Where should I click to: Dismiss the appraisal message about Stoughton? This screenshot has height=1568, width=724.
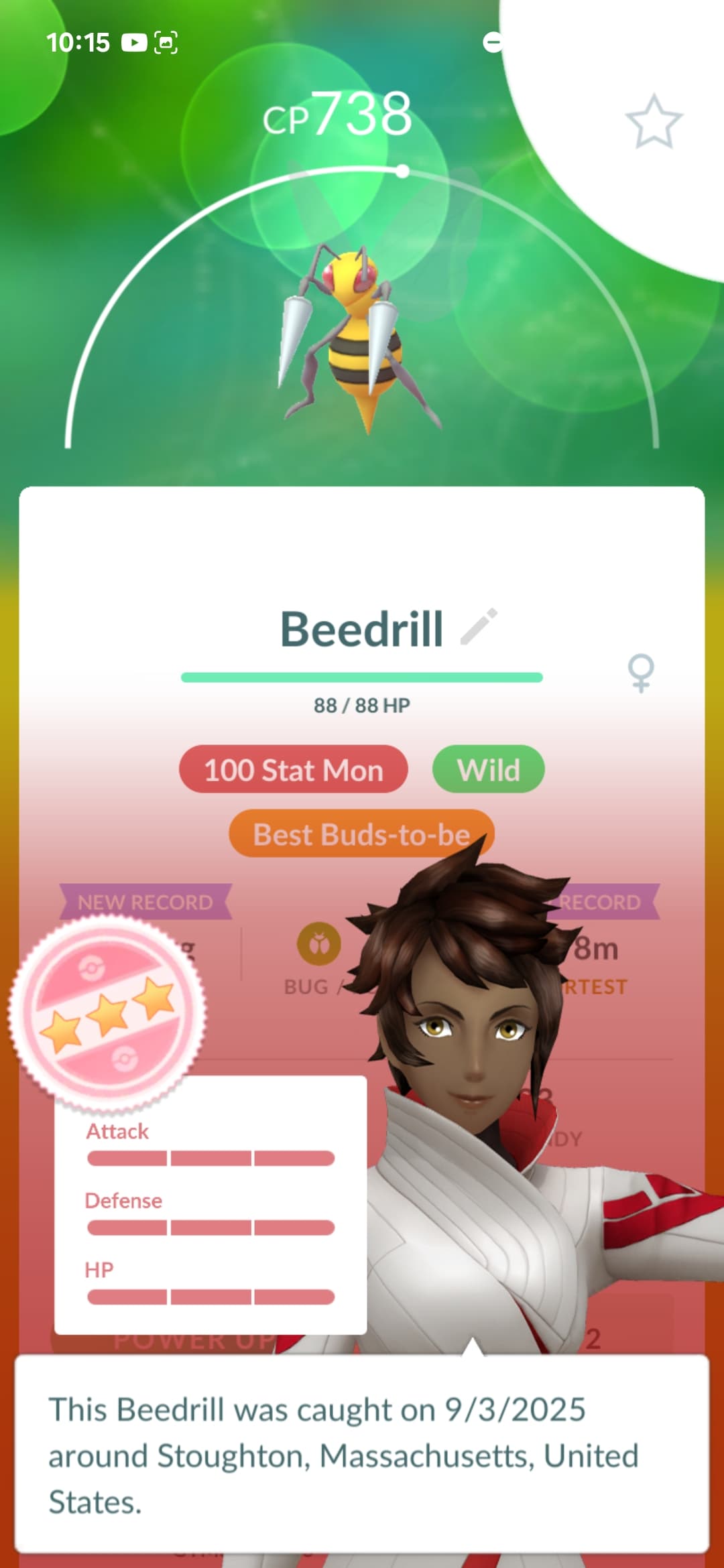(x=362, y=1454)
